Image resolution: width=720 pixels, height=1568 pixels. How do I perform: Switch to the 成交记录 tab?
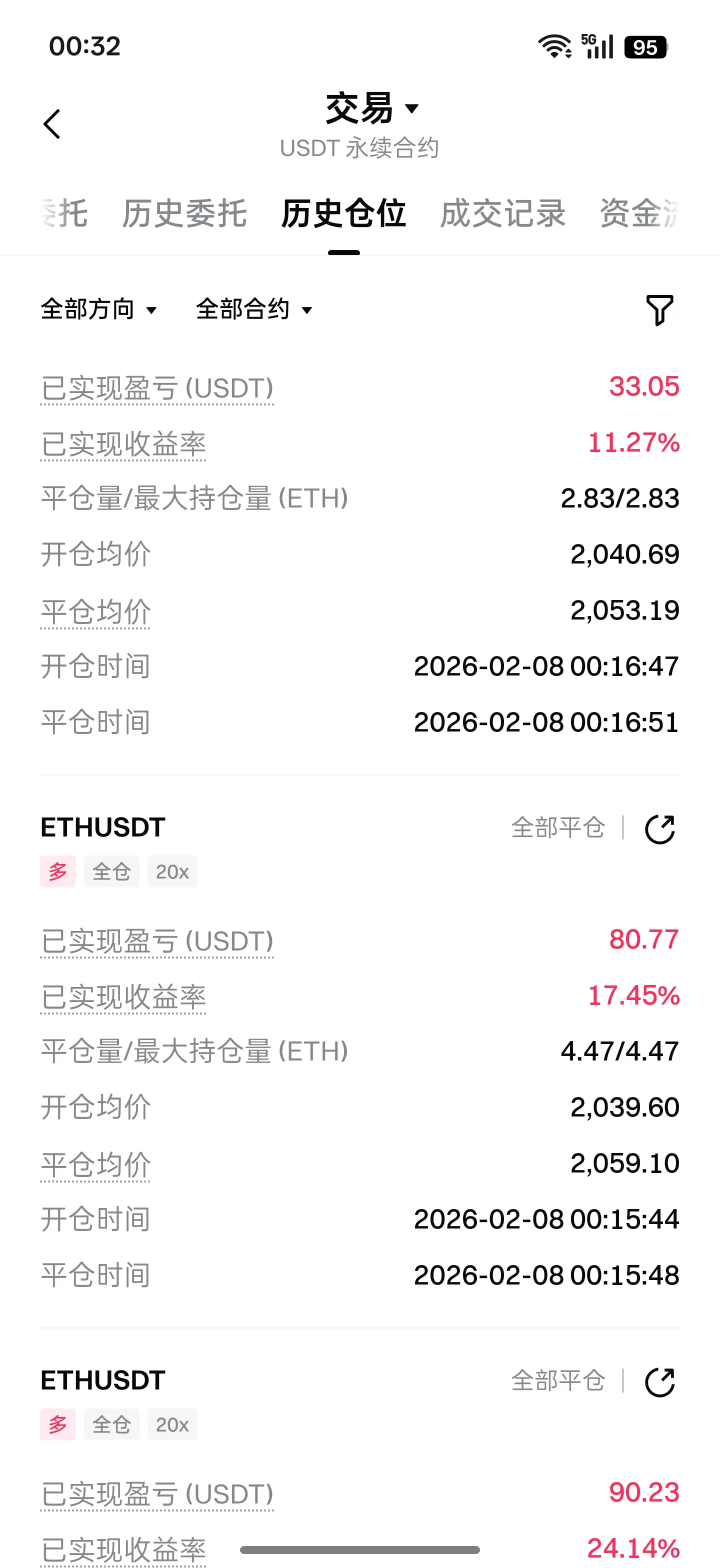click(x=502, y=213)
